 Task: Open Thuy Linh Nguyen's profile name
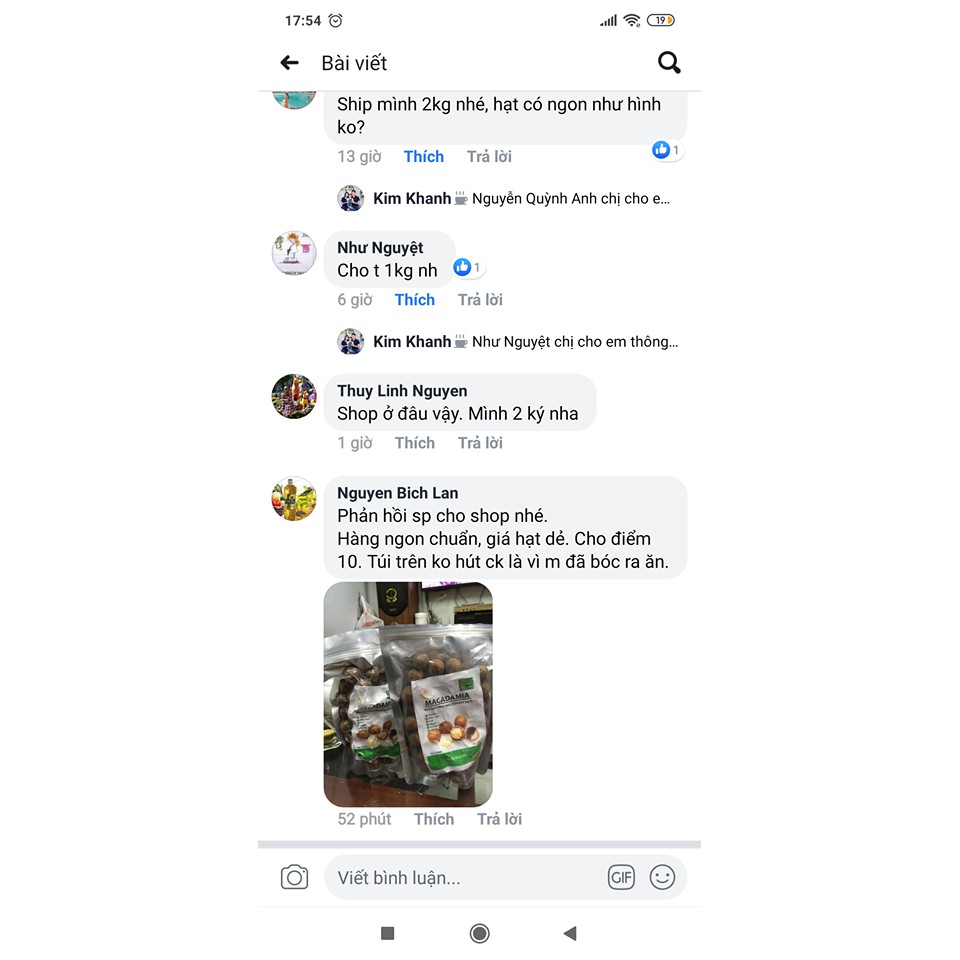click(402, 391)
